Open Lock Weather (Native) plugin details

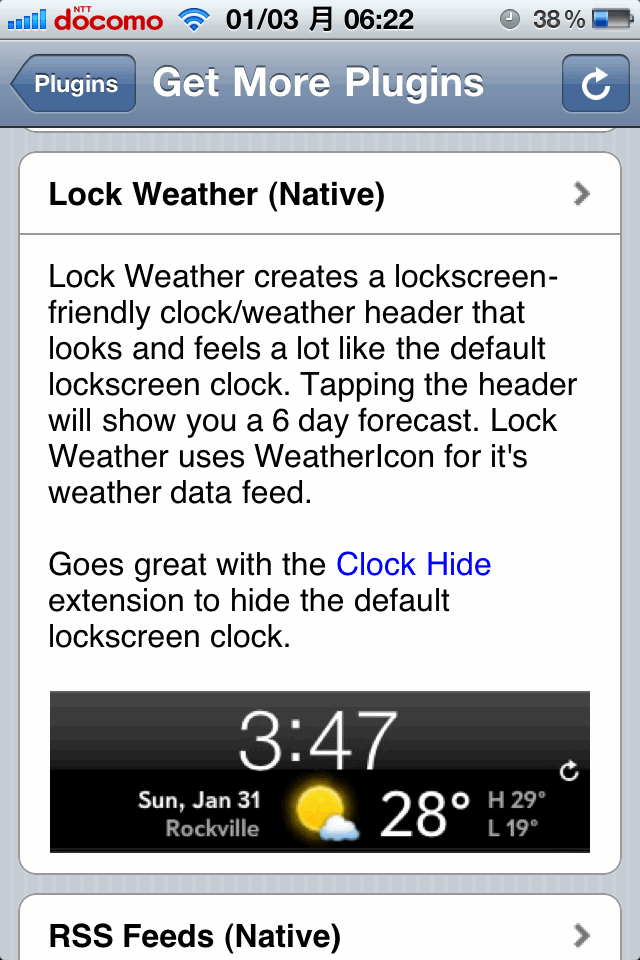320,194
